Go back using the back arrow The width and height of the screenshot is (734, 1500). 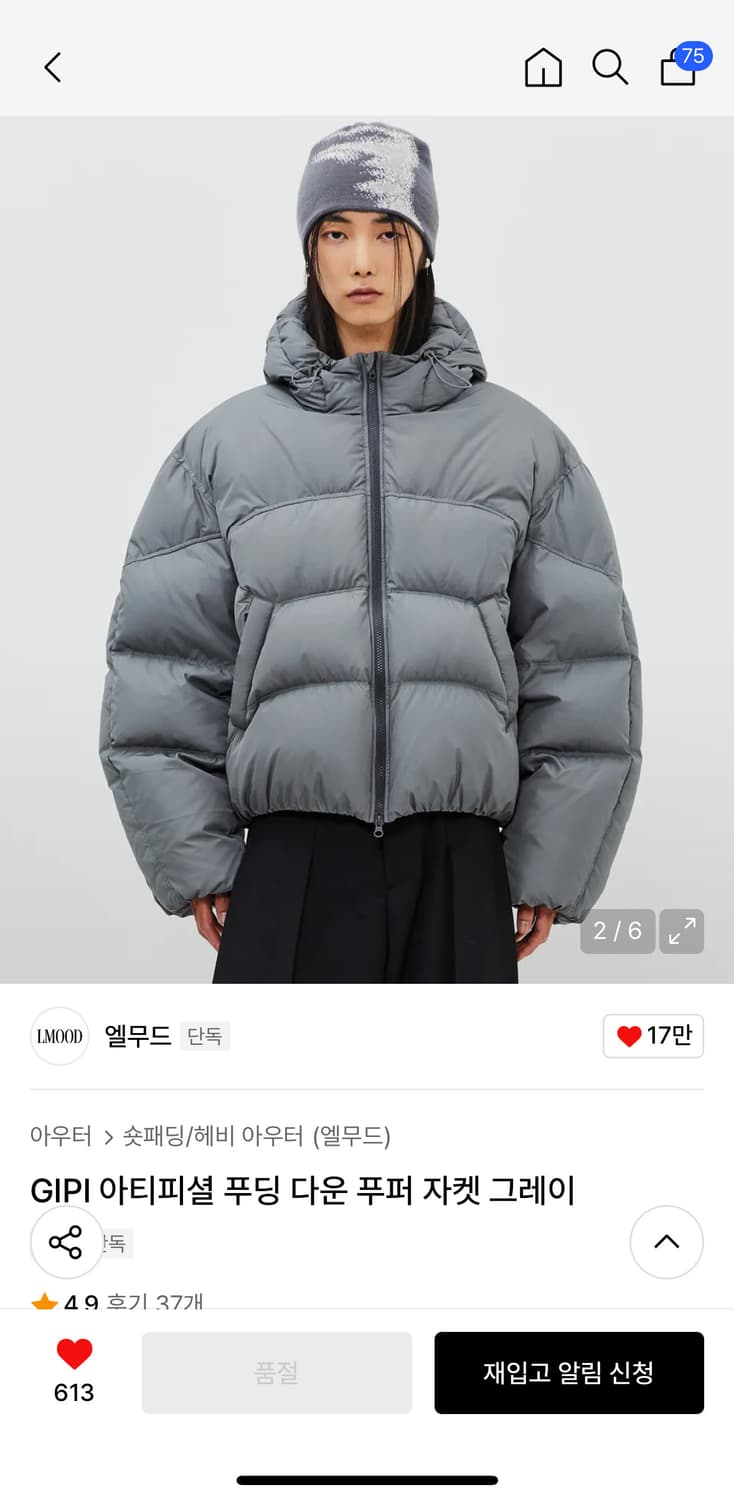tap(52, 68)
